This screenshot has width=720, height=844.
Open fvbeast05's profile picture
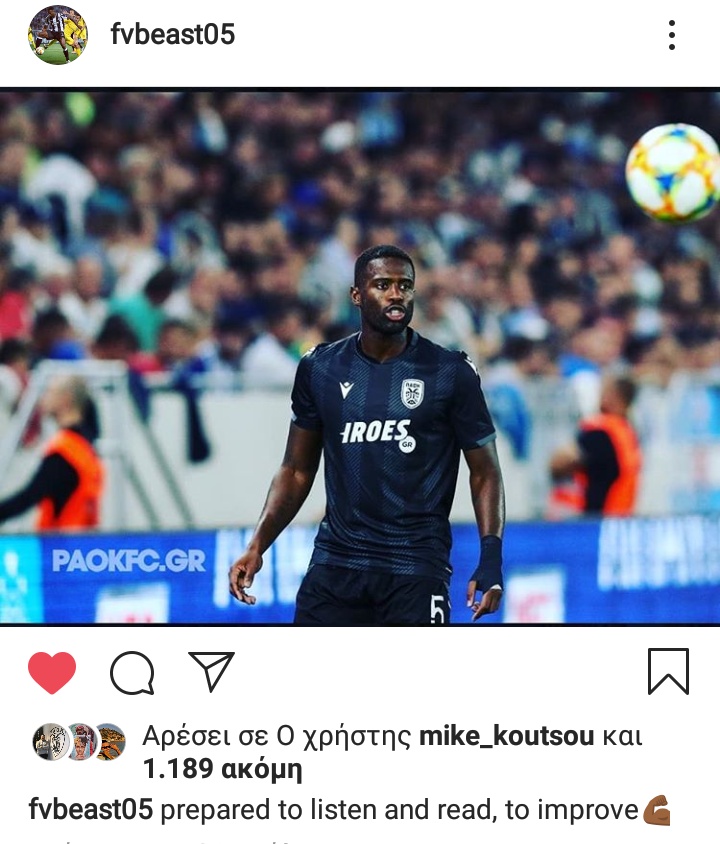[58, 35]
